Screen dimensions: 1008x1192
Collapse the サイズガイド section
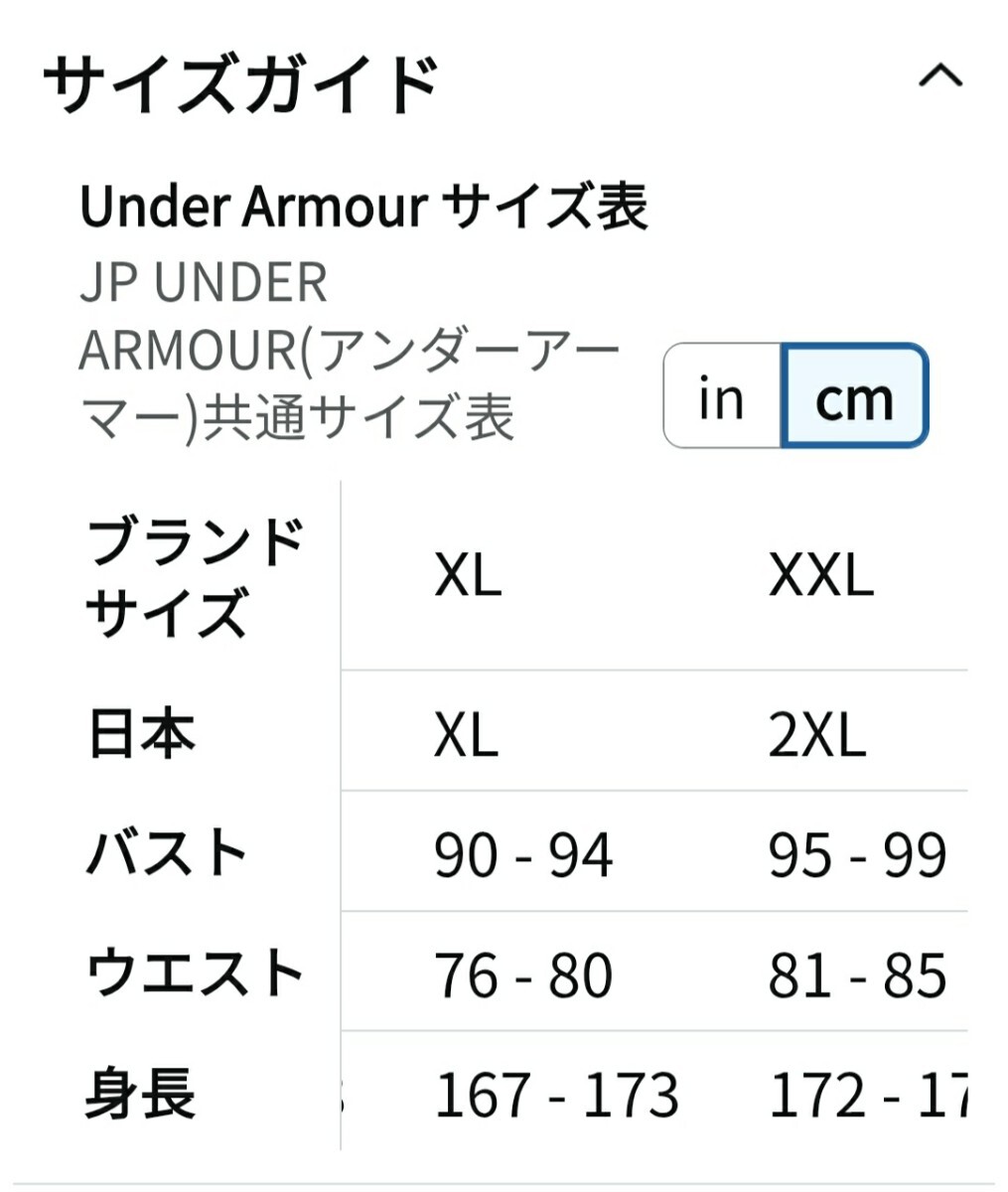(x=939, y=76)
